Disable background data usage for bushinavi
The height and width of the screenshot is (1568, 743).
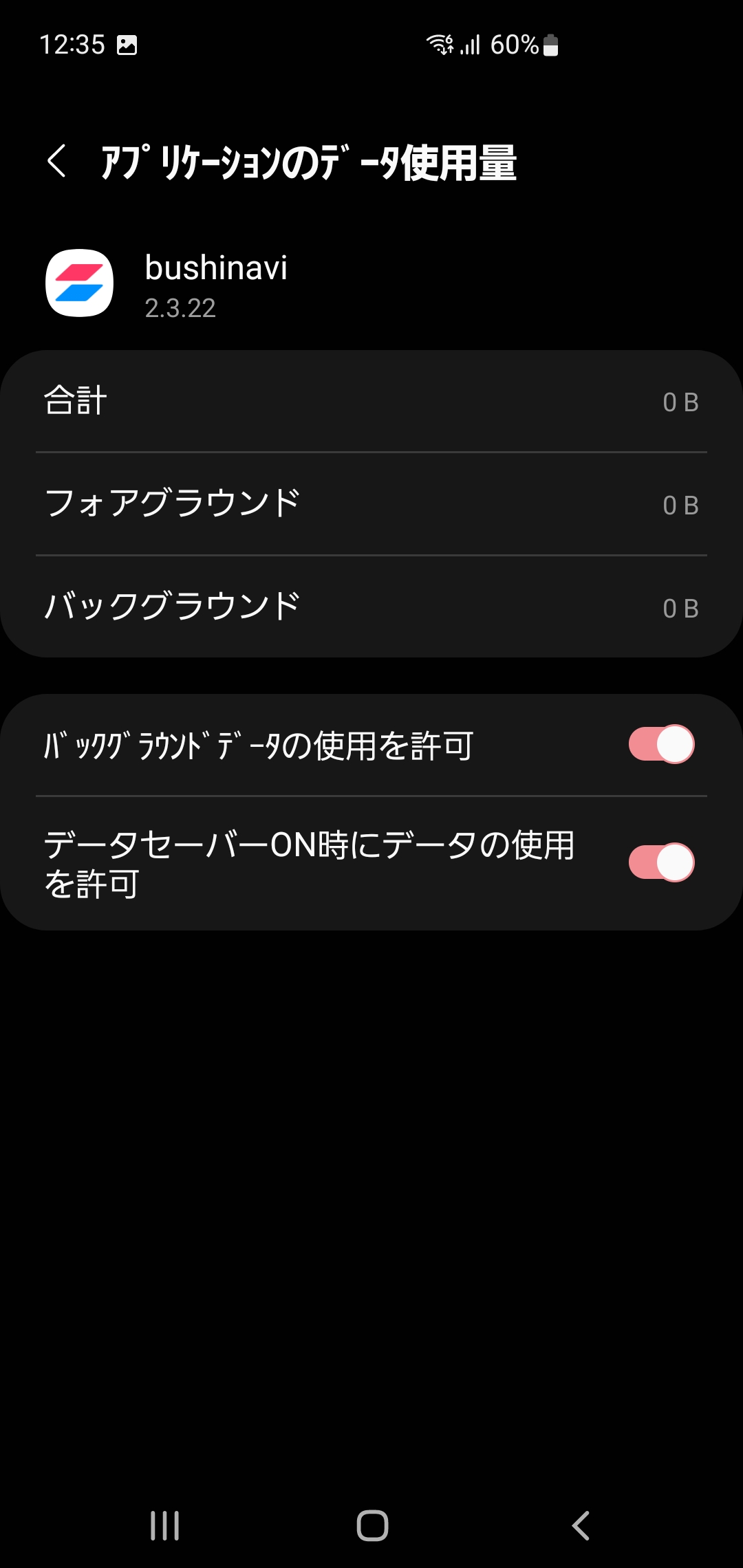point(660,745)
